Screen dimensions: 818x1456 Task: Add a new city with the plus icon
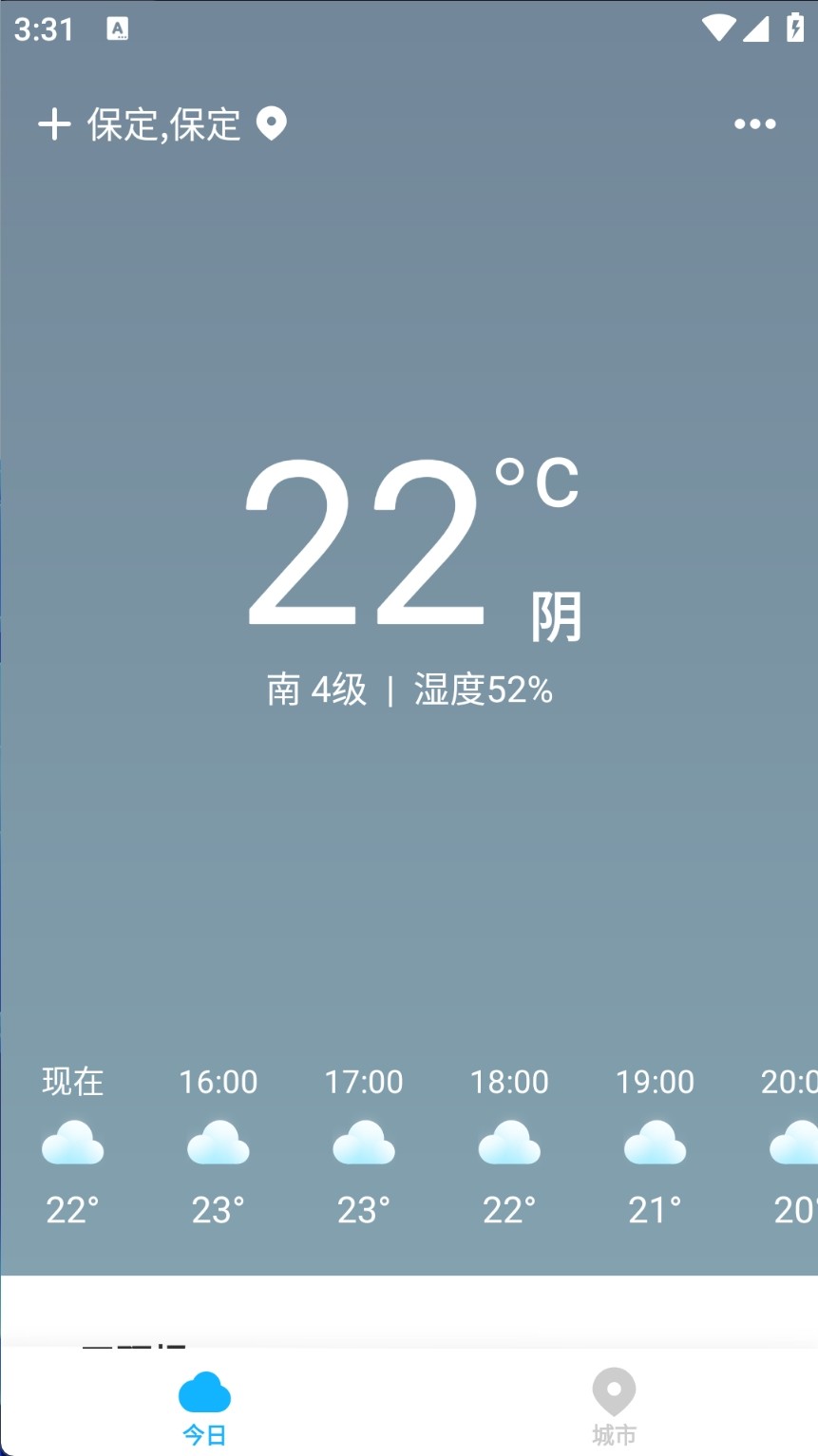(54, 124)
